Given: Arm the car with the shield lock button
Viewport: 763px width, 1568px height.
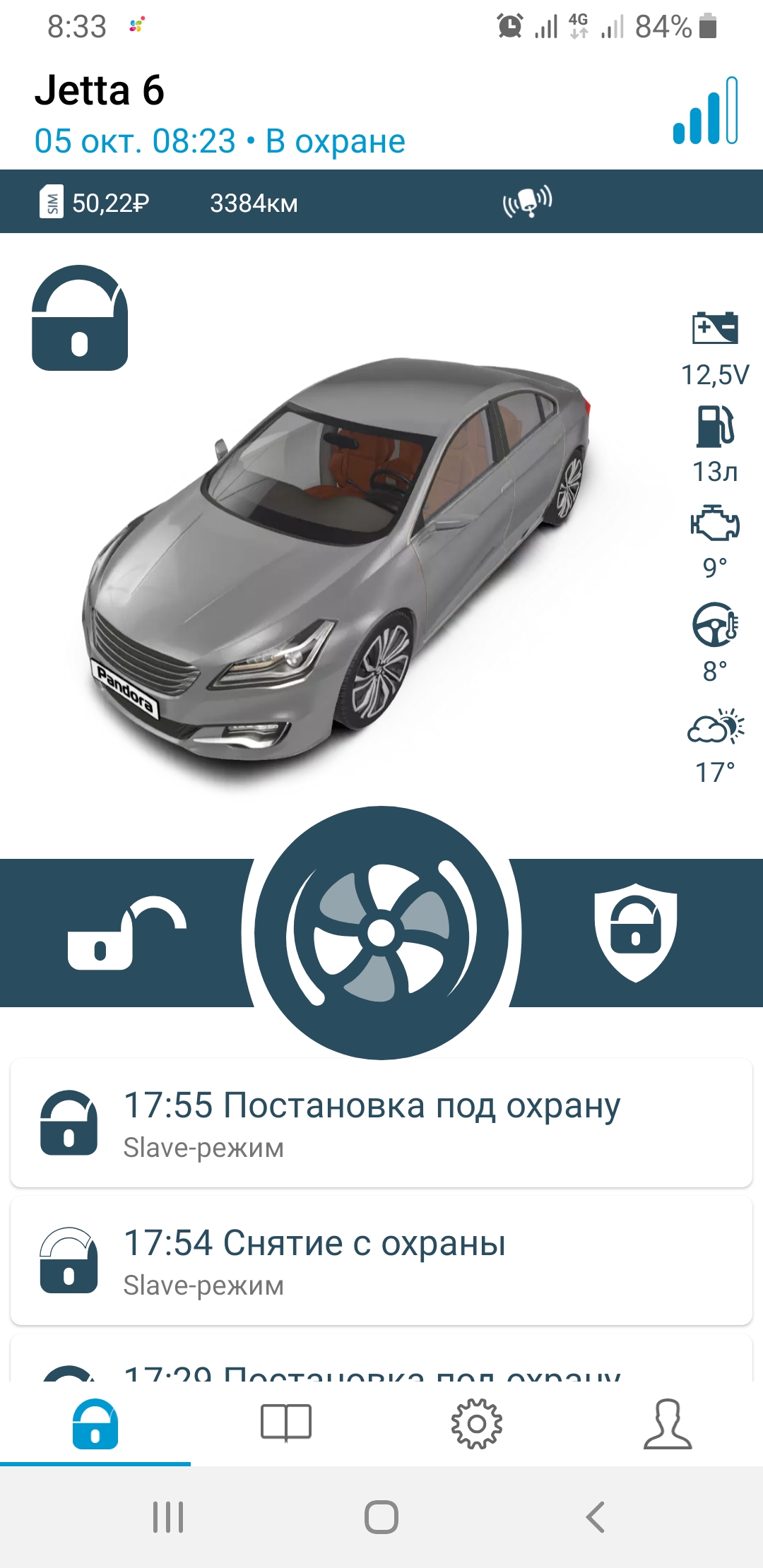Looking at the screenshot, I should pos(635,932).
